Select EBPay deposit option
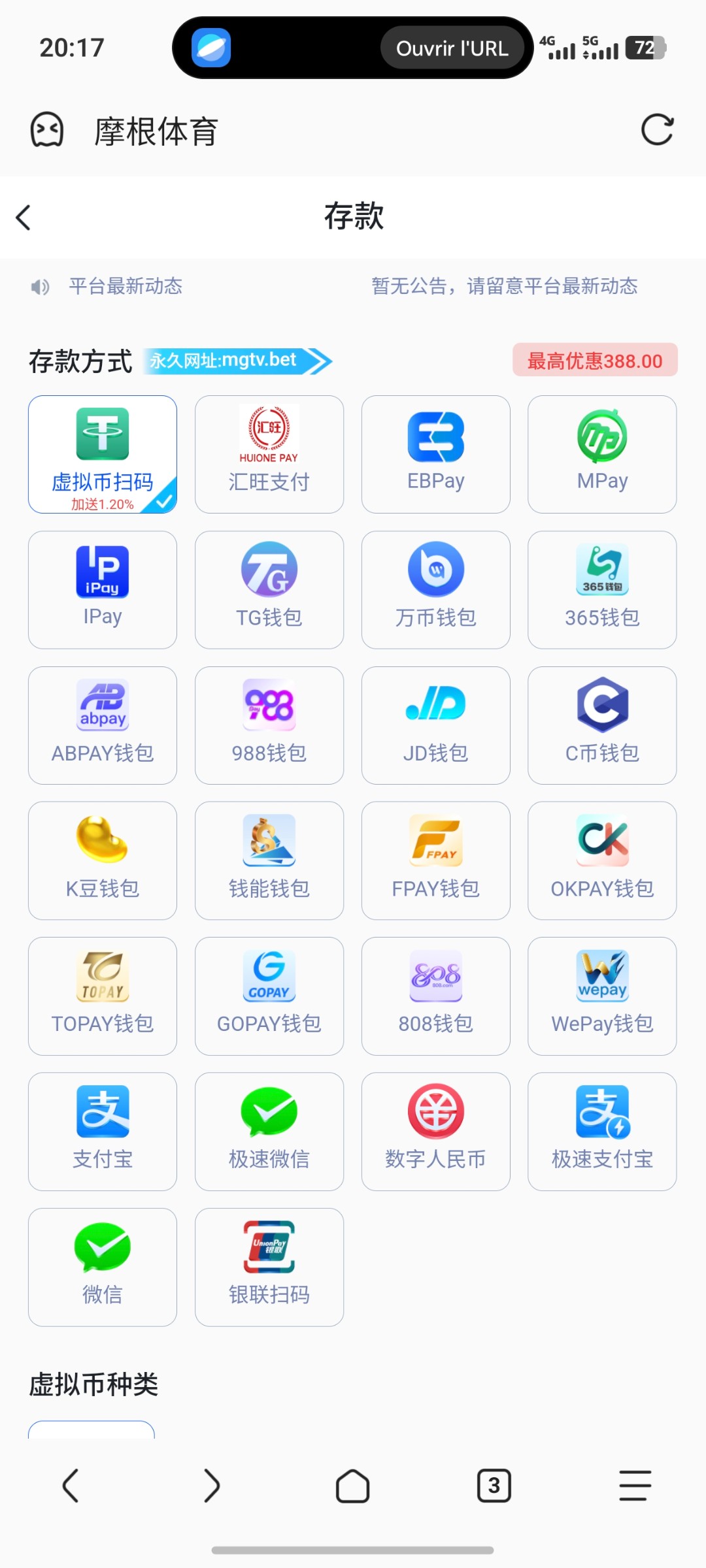Viewport: 706px width, 1568px height. pyautogui.click(x=435, y=454)
